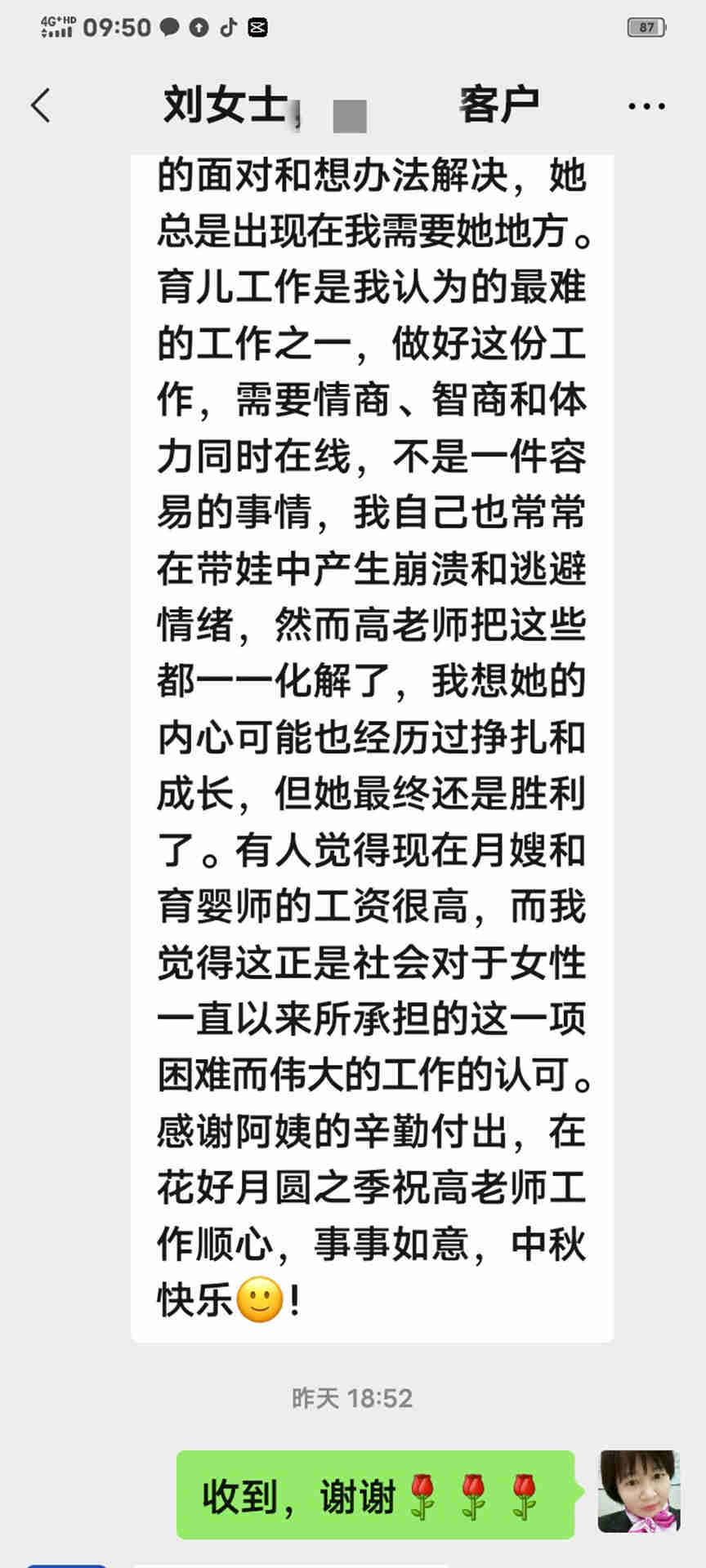Viewport: 706px width, 1568px height.
Task: Go back from the chat
Action: pyautogui.click(x=41, y=106)
